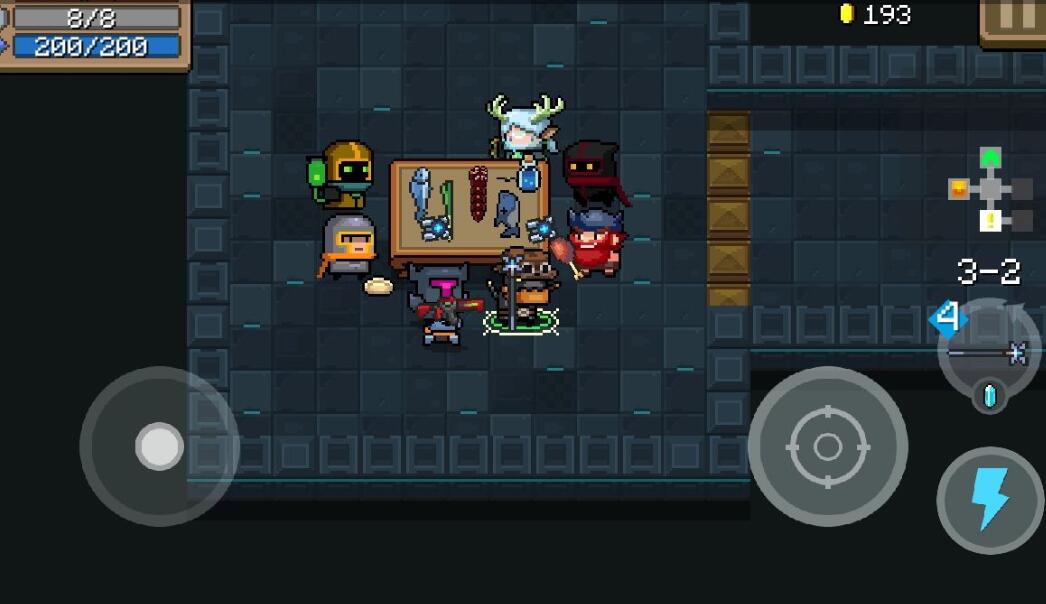Switch weapon using the weapon slot button
This screenshot has width=1046, height=604.
pyautogui.click(x=988, y=348)
